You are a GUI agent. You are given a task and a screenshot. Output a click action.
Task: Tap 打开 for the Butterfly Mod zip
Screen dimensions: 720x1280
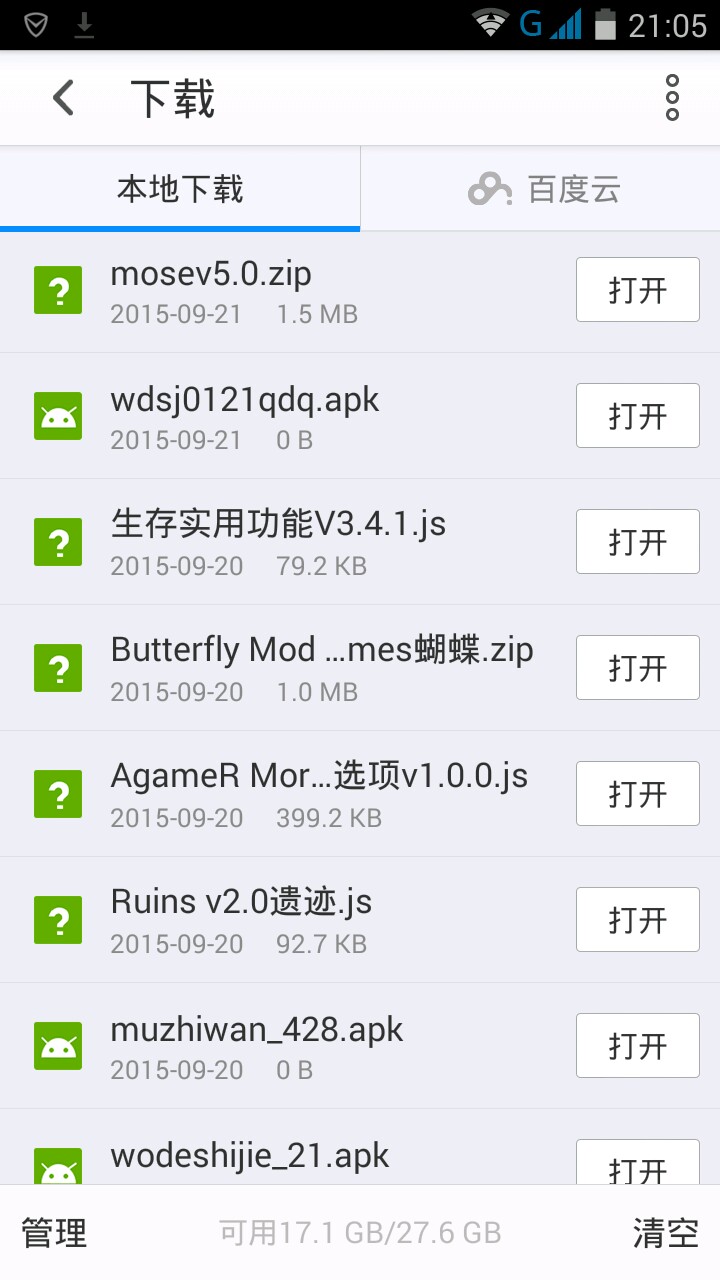(x=637, y=668)
